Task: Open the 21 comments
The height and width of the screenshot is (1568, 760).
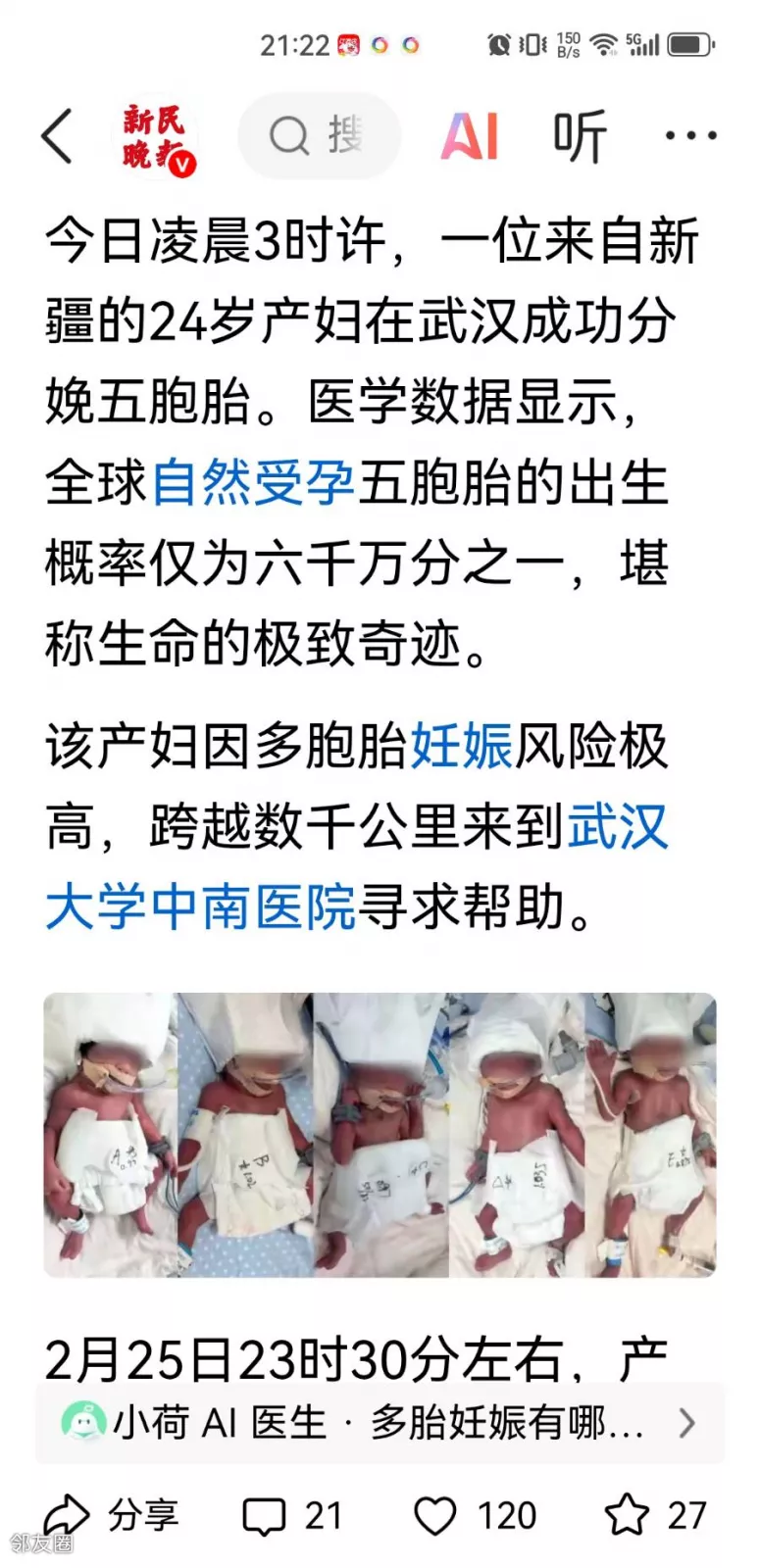Action: [x=292, y=1516]
